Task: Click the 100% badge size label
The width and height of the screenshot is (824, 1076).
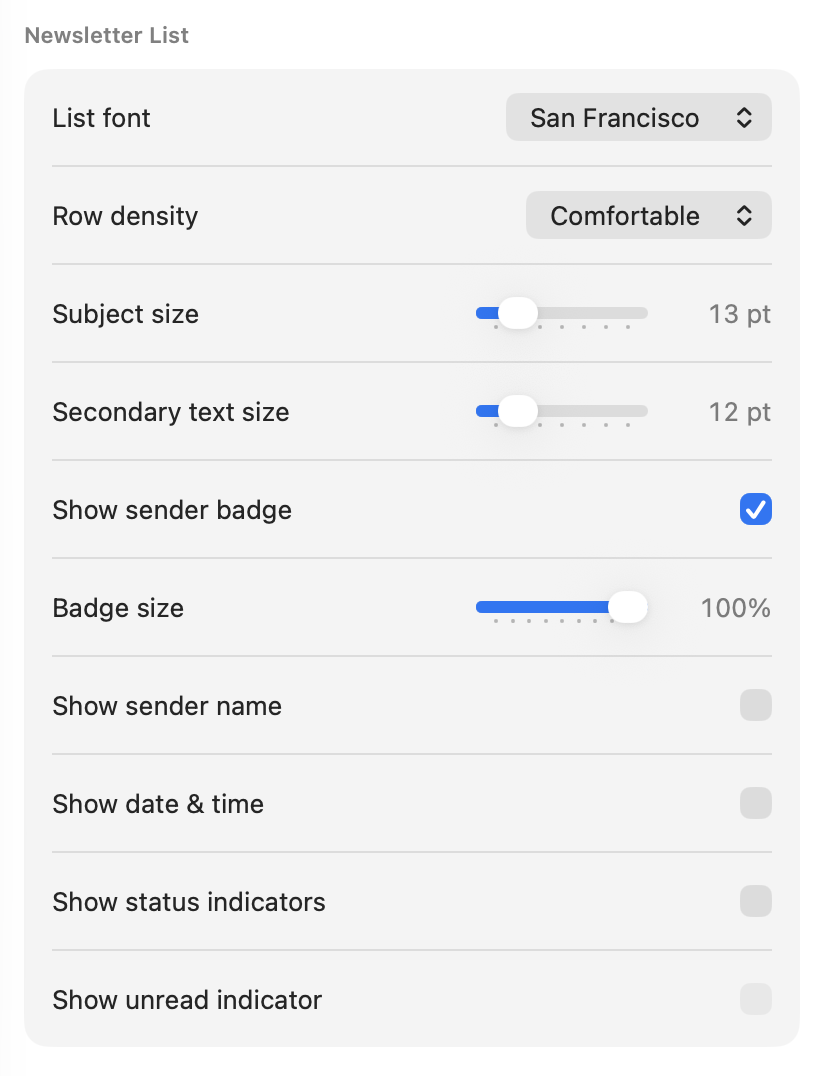Action: [735, 607]
